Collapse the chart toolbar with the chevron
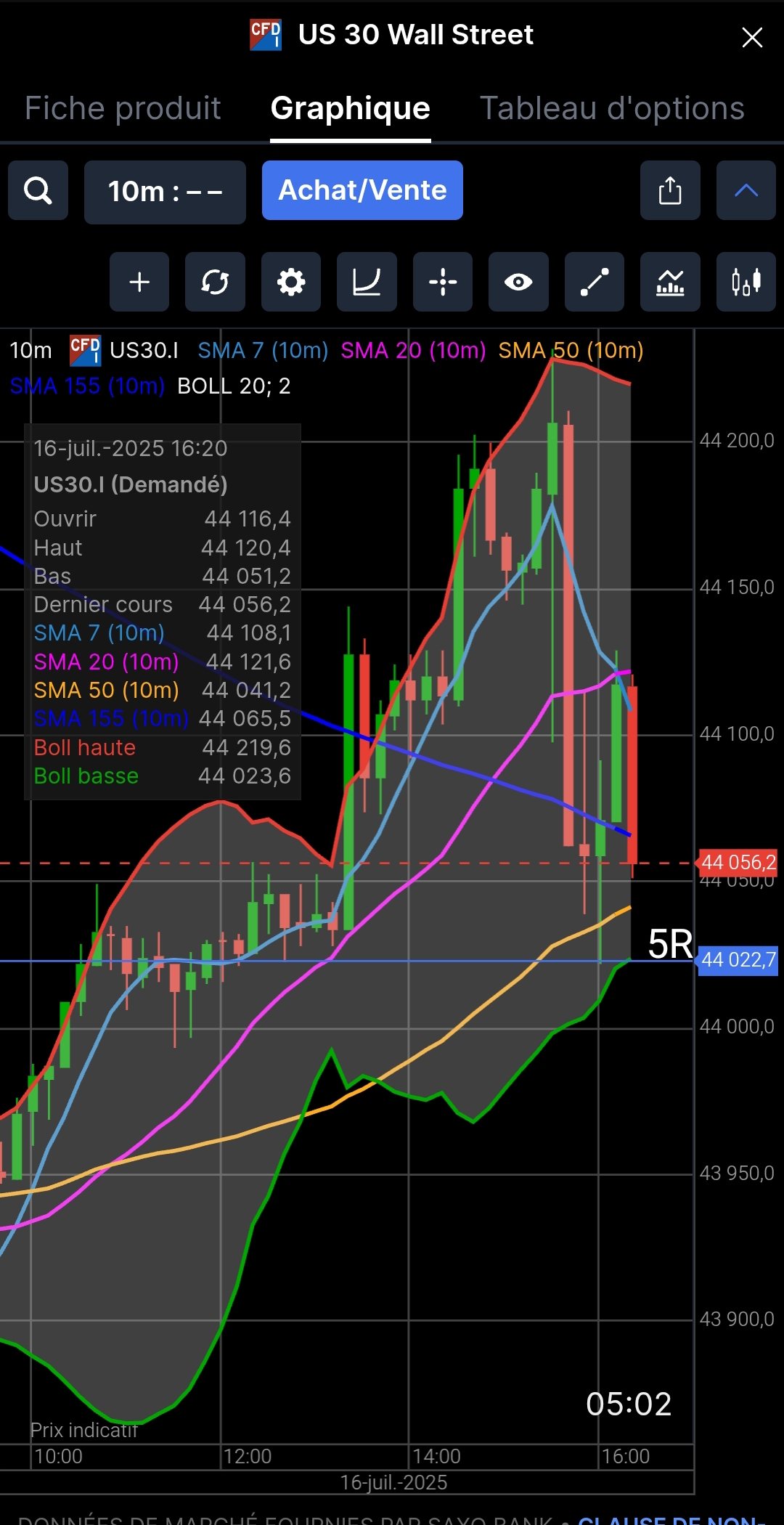Screen dimensions: 784x1525 point(746,191)
